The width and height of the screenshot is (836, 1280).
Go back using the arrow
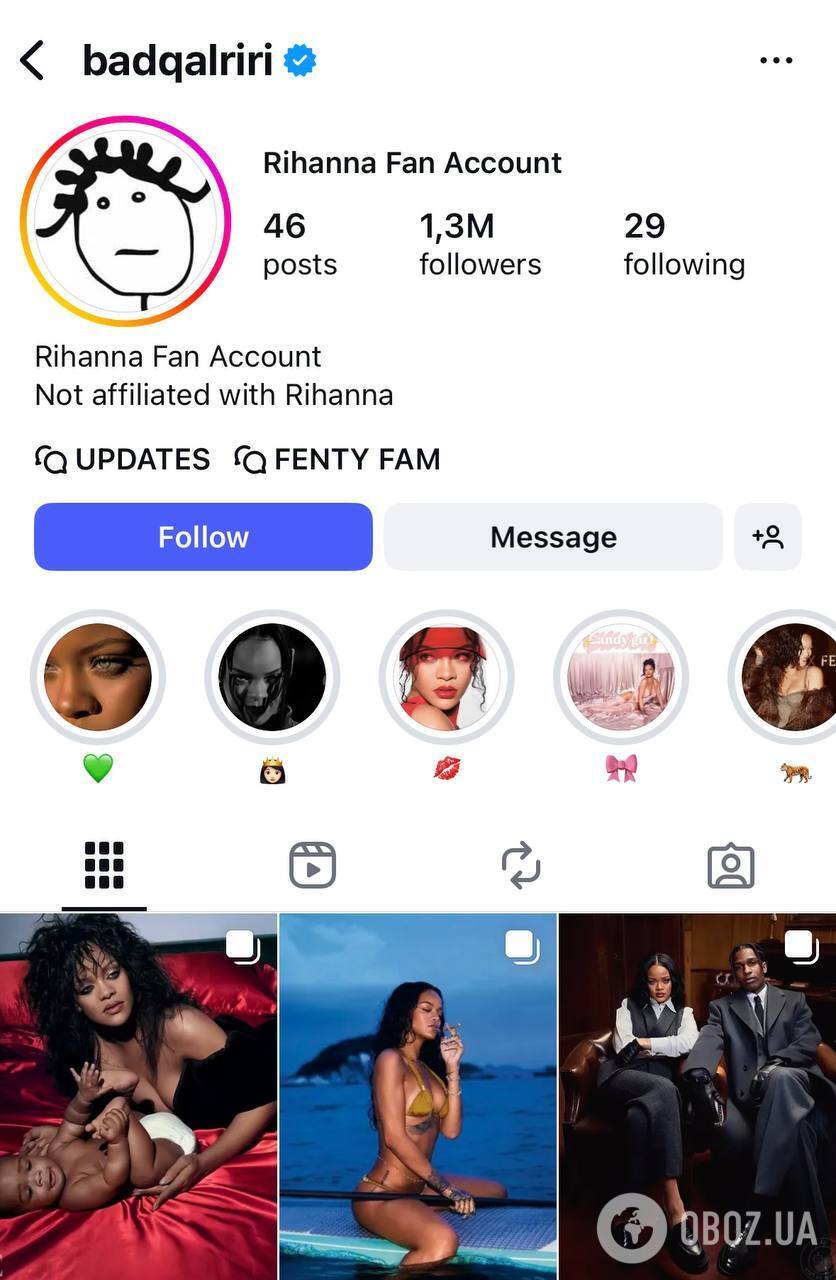[x=32, y=61]
